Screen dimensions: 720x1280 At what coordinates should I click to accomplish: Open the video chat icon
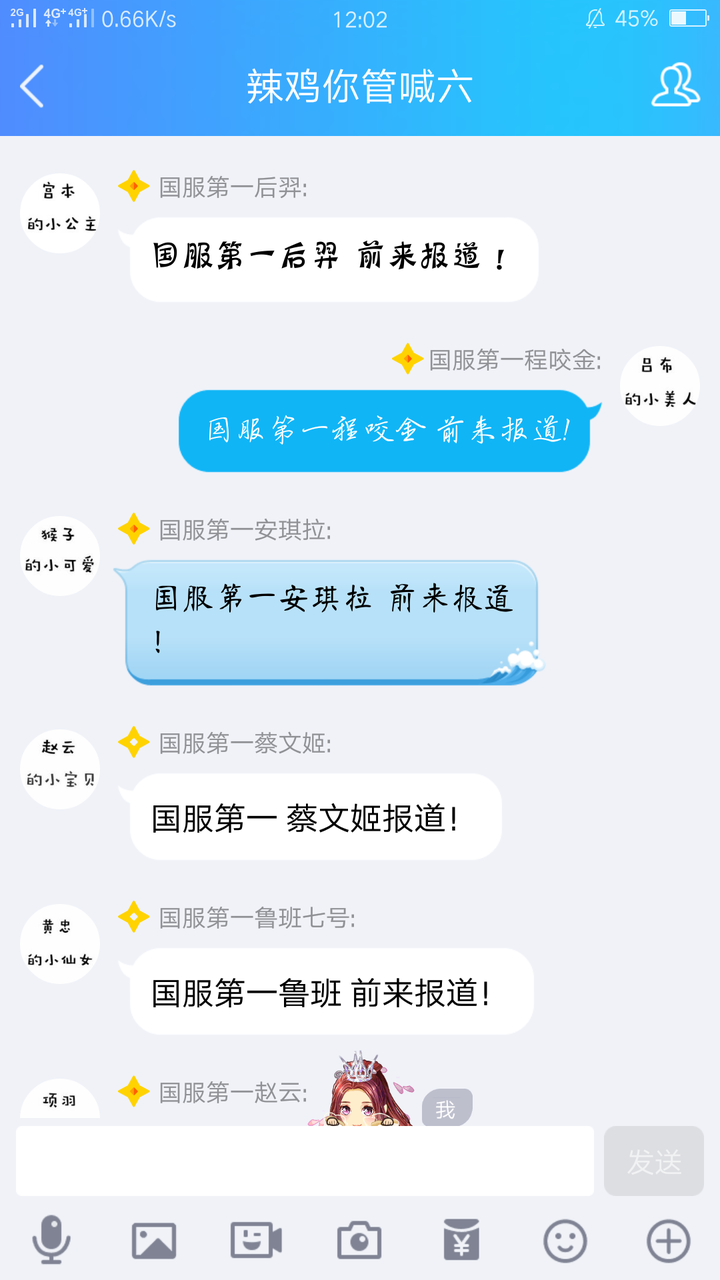pyautogui.click(x=256, y=1241)
